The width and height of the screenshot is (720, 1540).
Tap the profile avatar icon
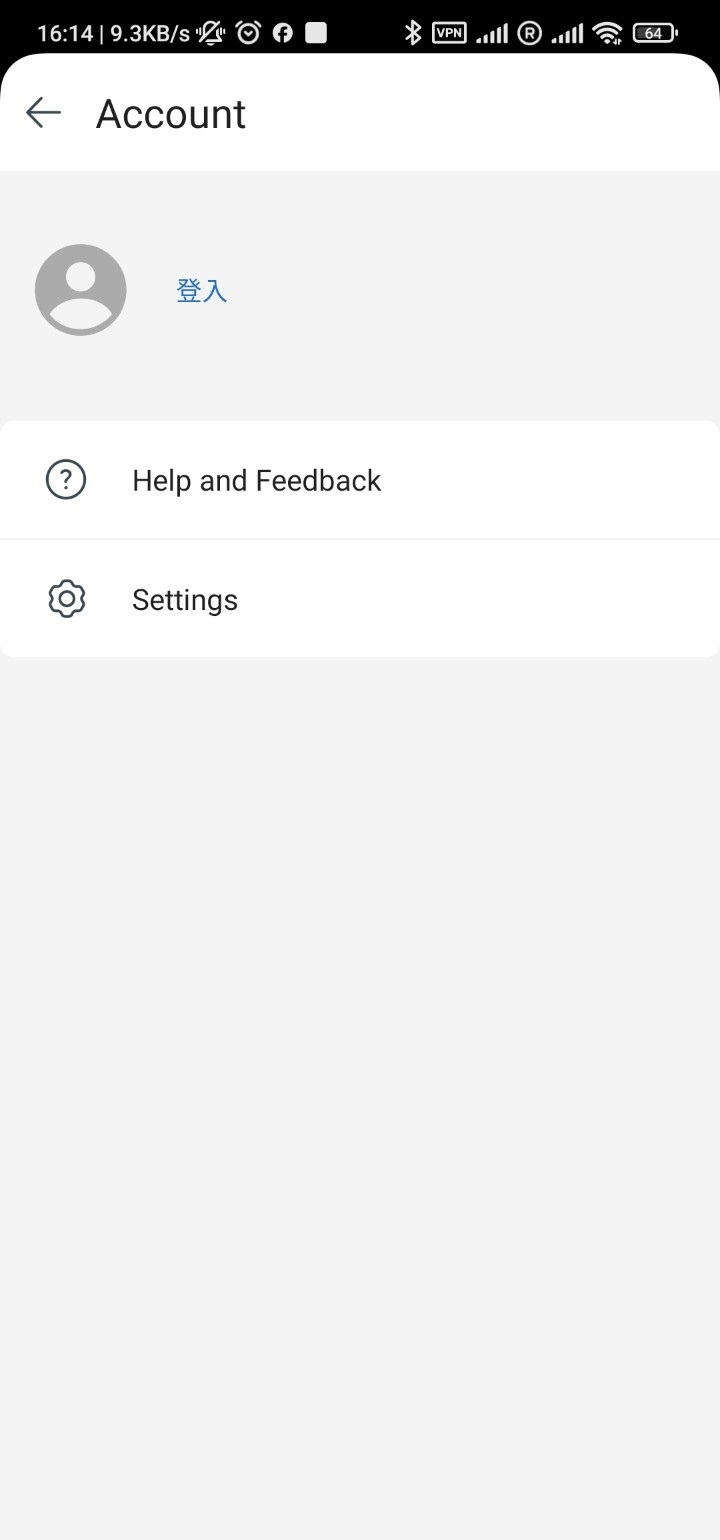80,288
